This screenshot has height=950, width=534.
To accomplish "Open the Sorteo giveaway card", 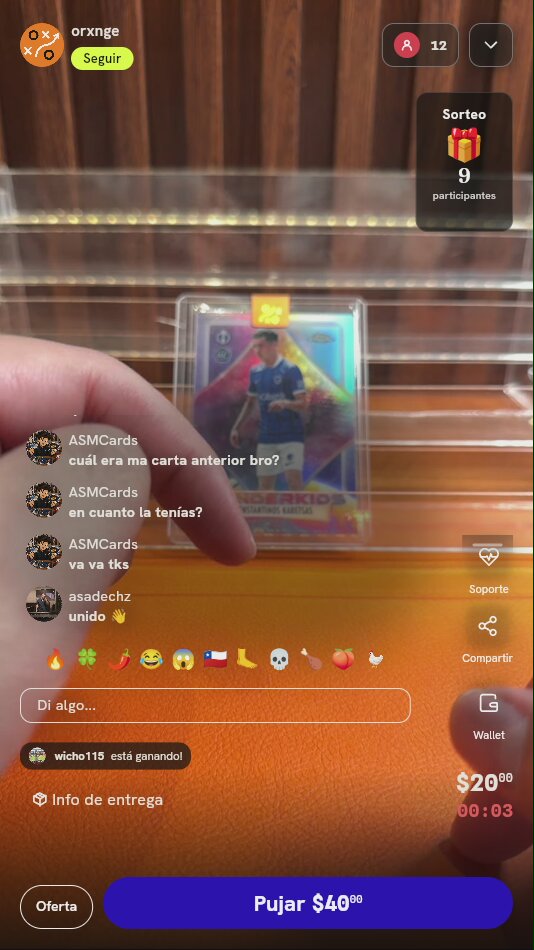I will [x=464, y=161].
